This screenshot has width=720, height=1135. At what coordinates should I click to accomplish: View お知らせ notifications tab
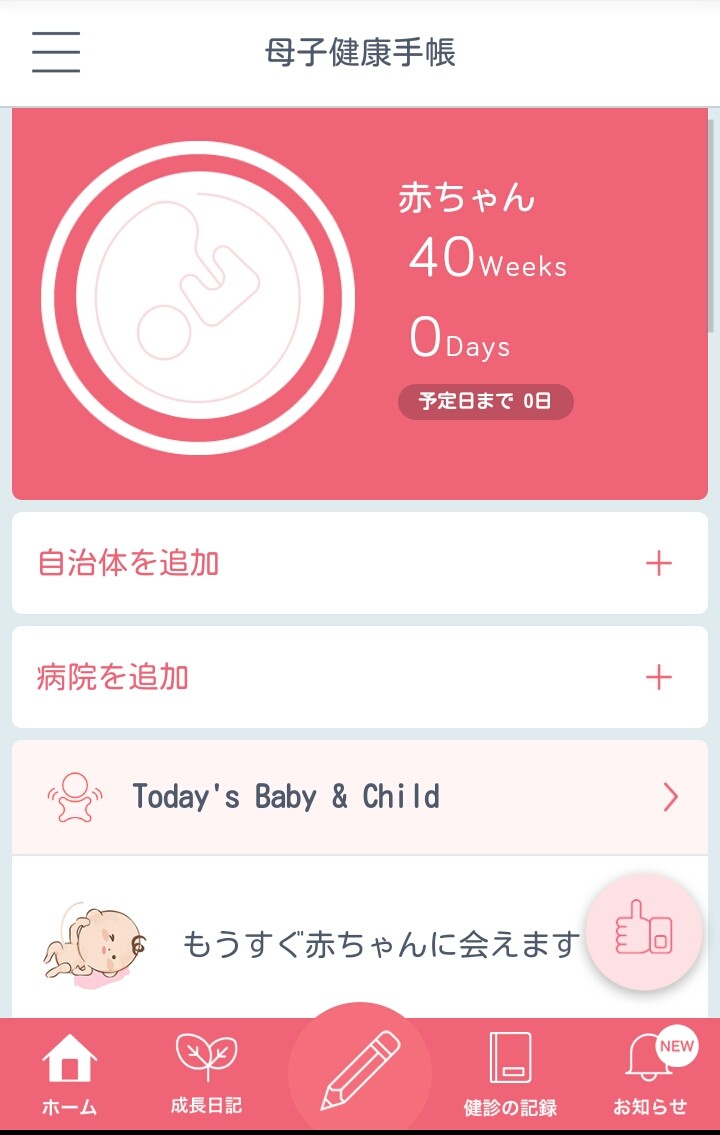click(x=650, y=1075)
